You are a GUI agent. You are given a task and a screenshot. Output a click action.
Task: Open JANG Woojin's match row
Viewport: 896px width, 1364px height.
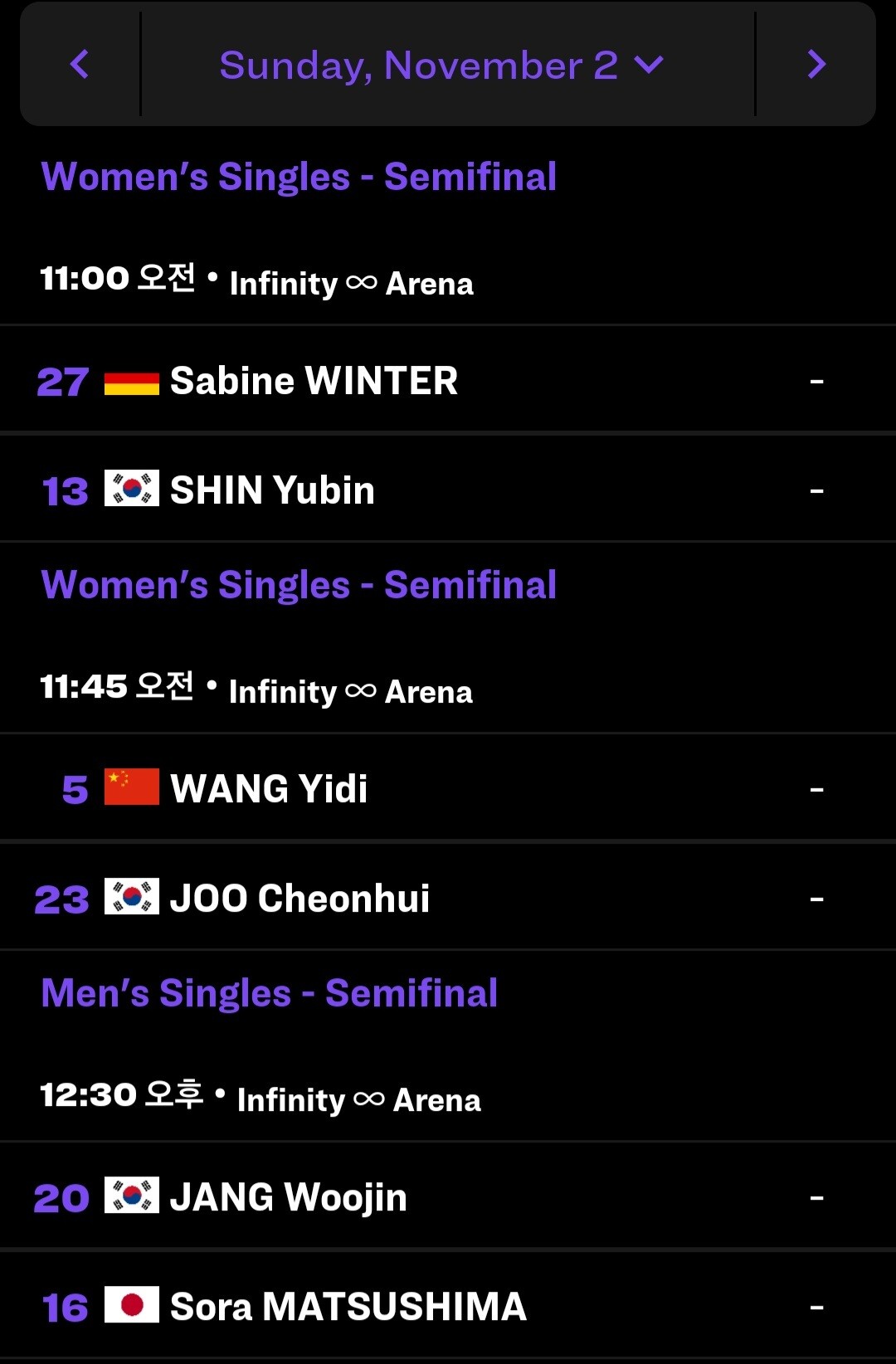[448, 1196]
